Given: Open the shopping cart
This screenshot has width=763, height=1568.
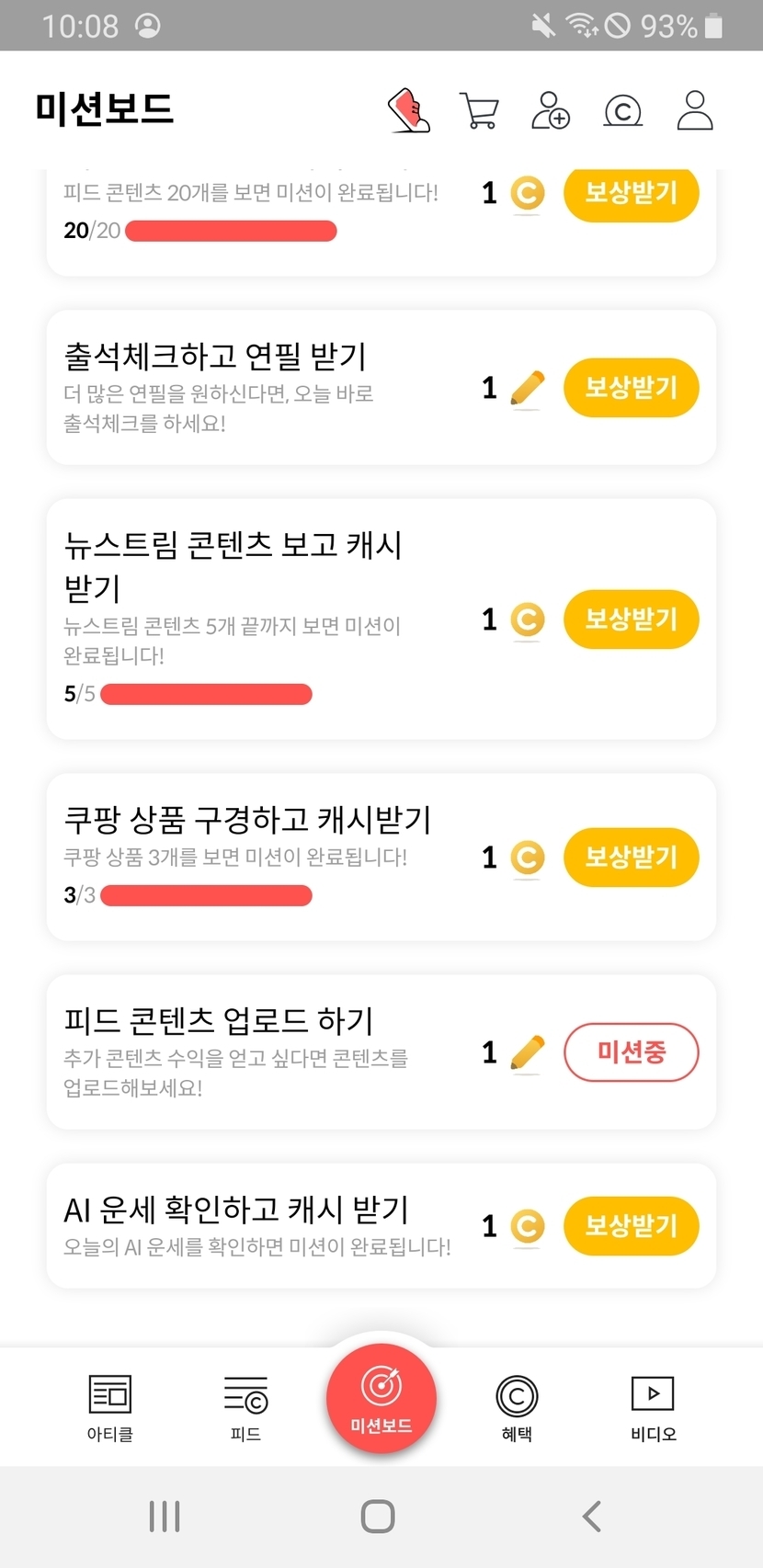Looking at the screenshot, I should click(x=478, y=110).
